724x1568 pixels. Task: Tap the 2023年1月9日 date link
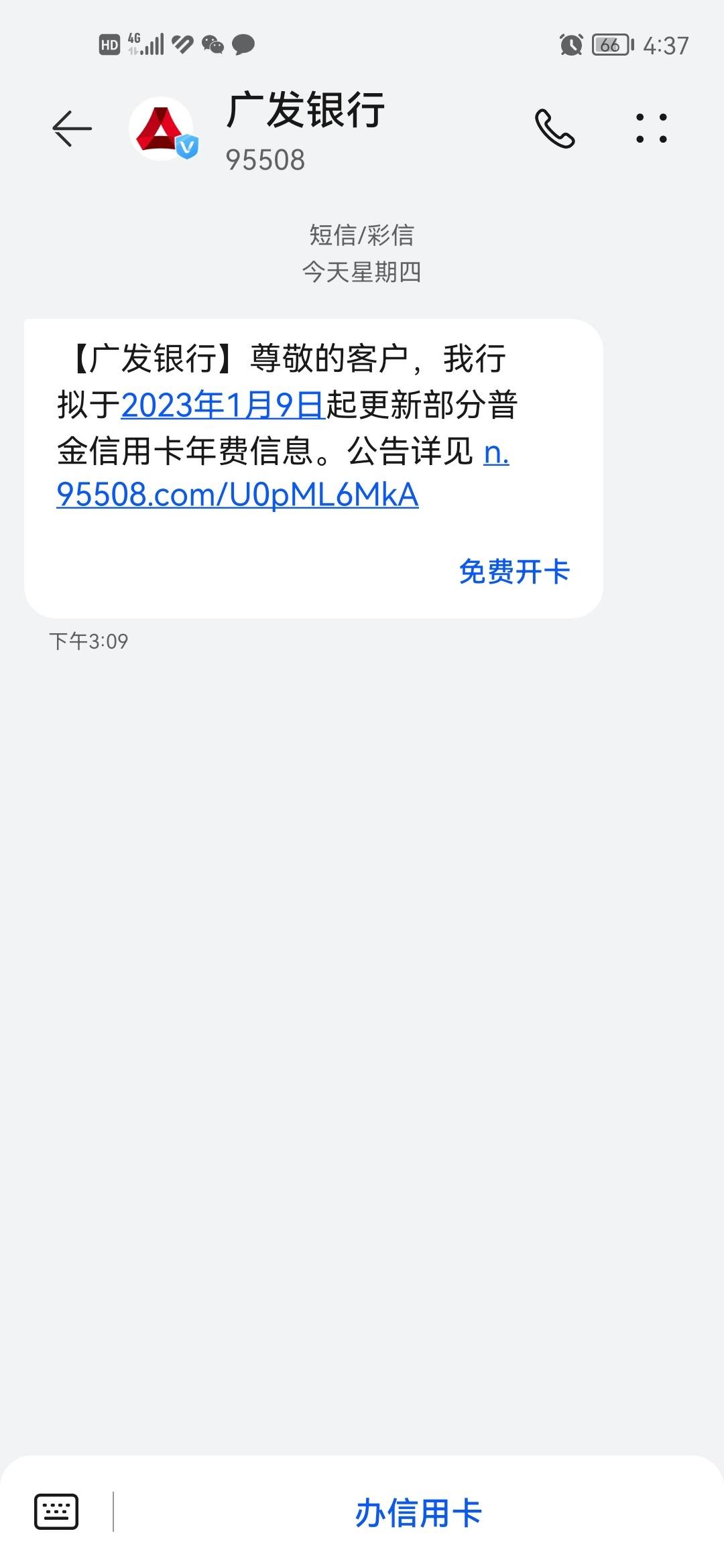pos(223,405)
